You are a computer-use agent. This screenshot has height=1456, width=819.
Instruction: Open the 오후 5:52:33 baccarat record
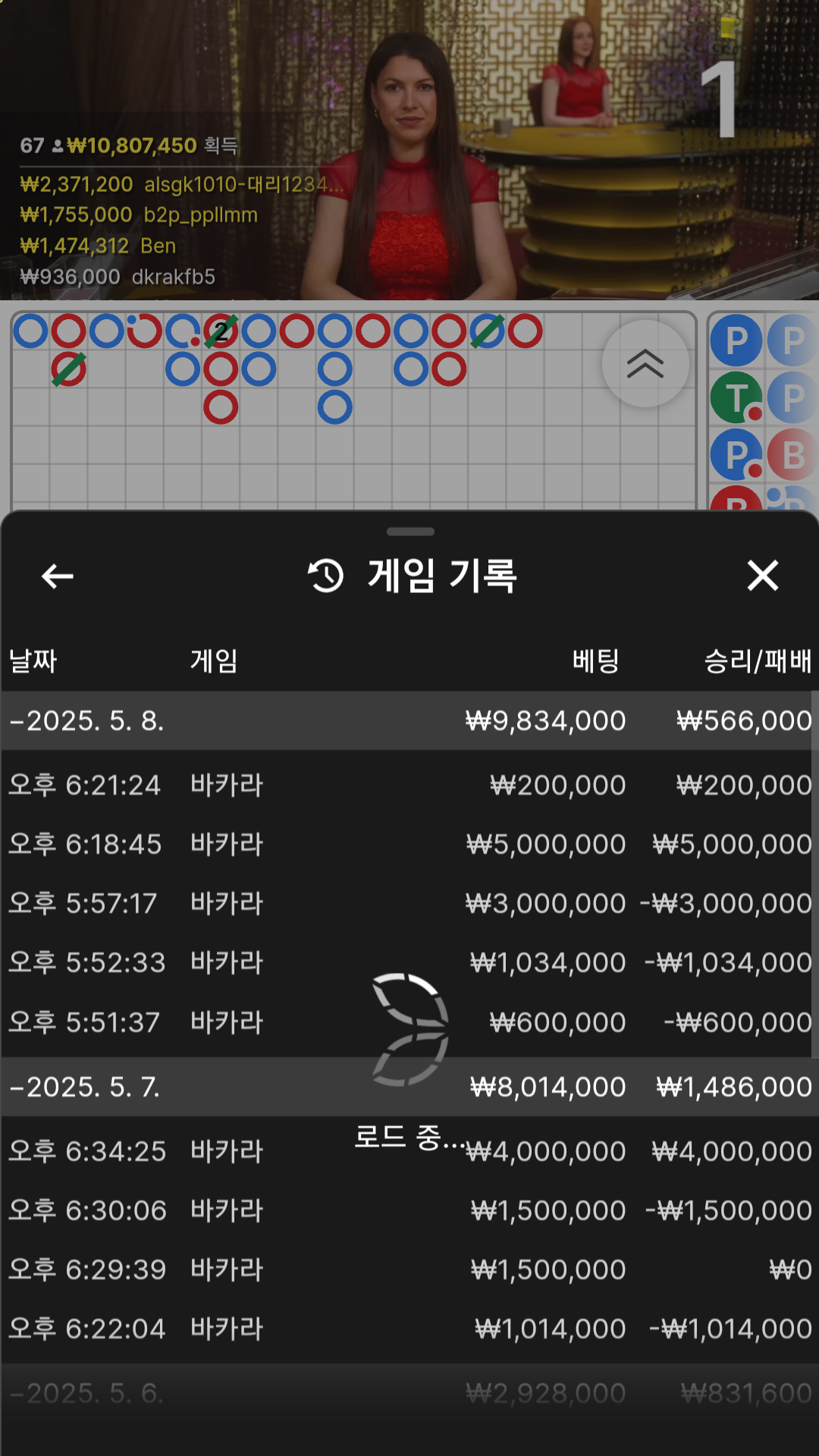(409, 962)
